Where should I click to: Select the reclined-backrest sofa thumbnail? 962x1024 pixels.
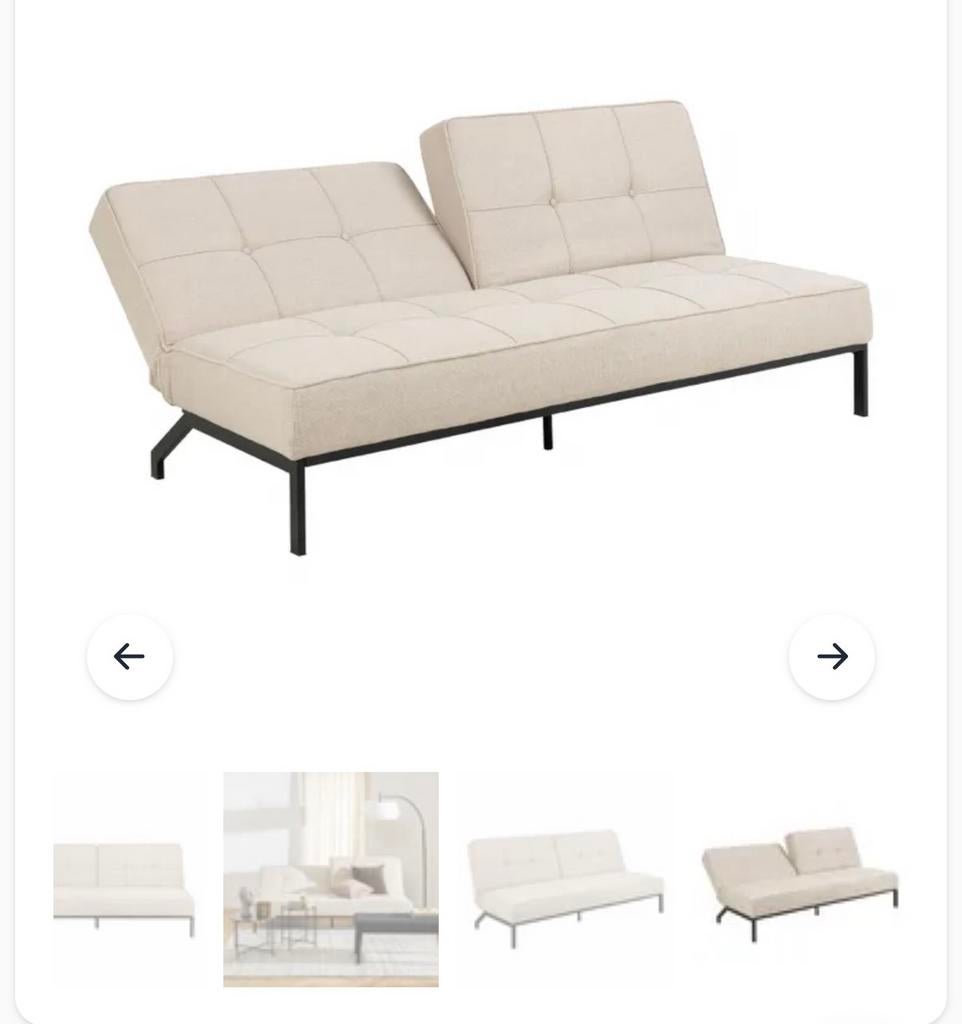tap(800, 878)
